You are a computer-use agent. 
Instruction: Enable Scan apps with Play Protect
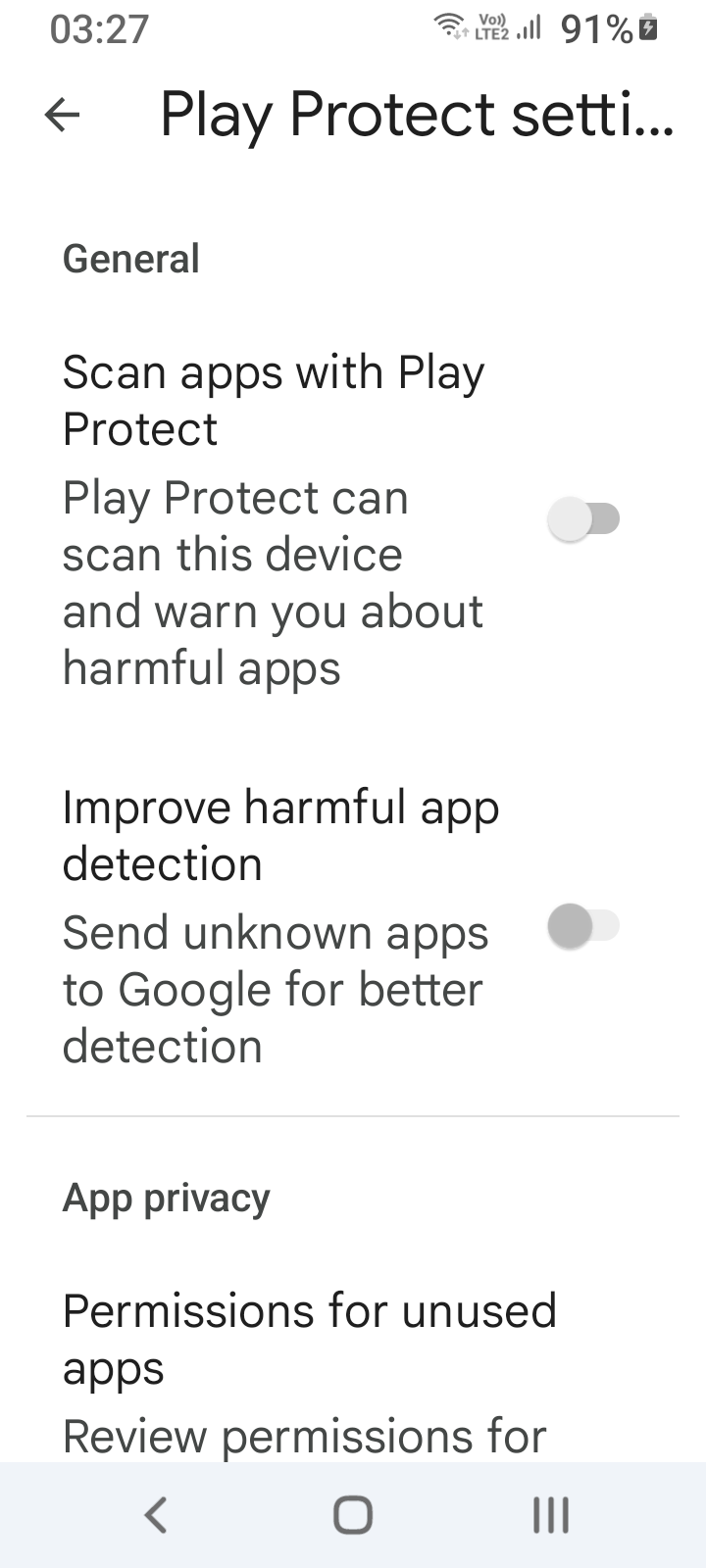pyautogui.click(x=583, y=519)
